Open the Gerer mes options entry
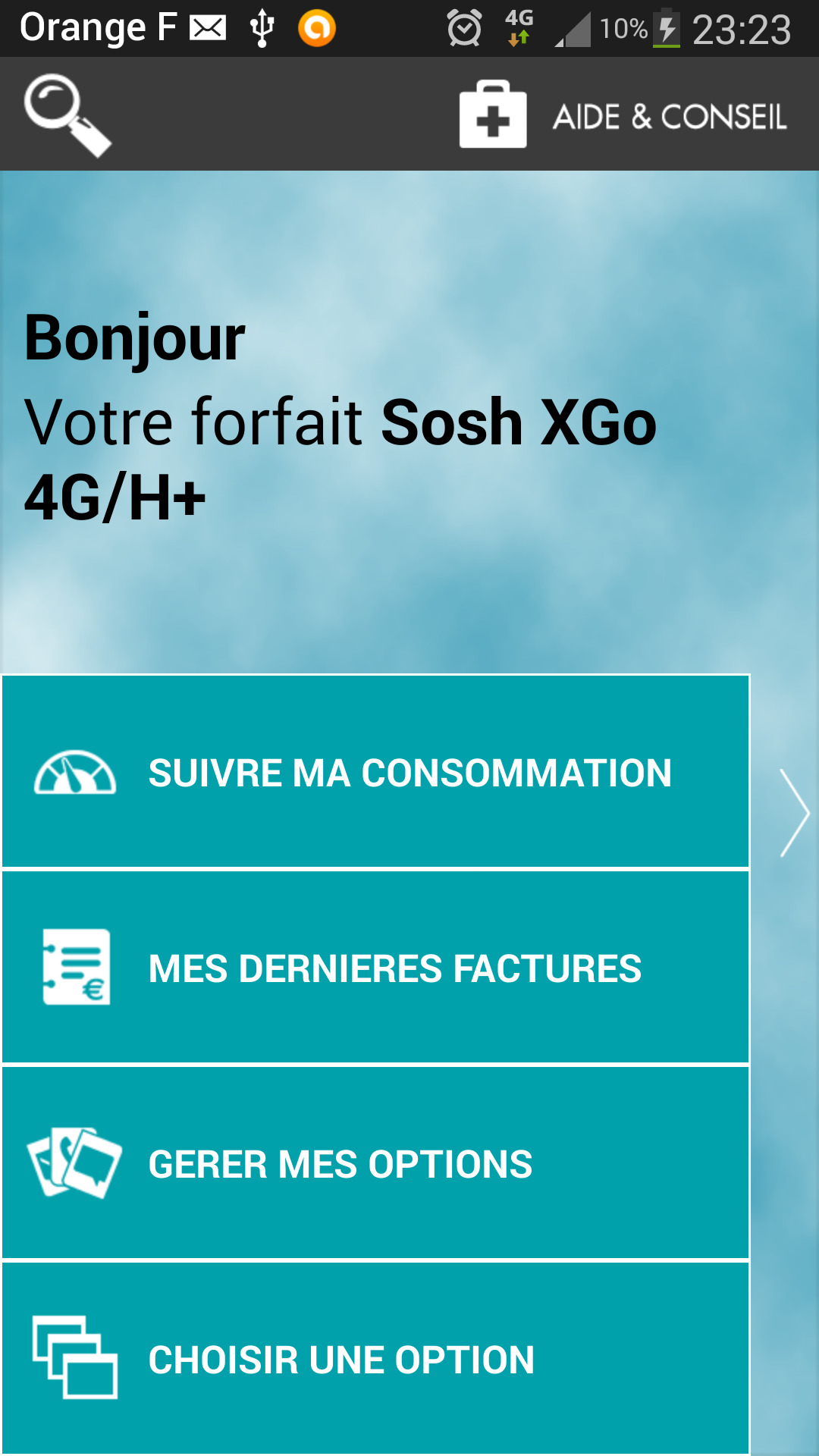This screenshot has width=819, height=1456. pos(375,1163)
